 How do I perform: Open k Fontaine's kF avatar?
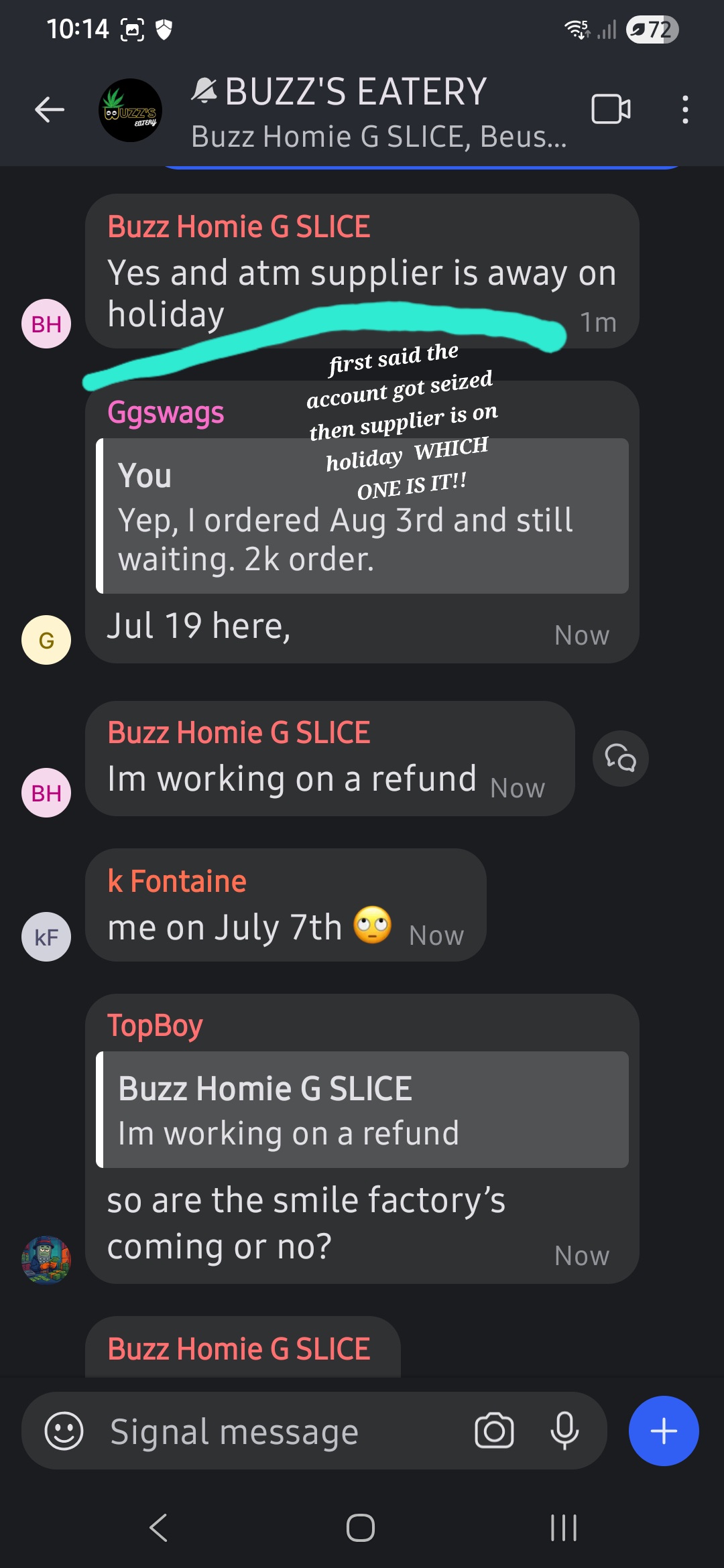coord(46,937)
